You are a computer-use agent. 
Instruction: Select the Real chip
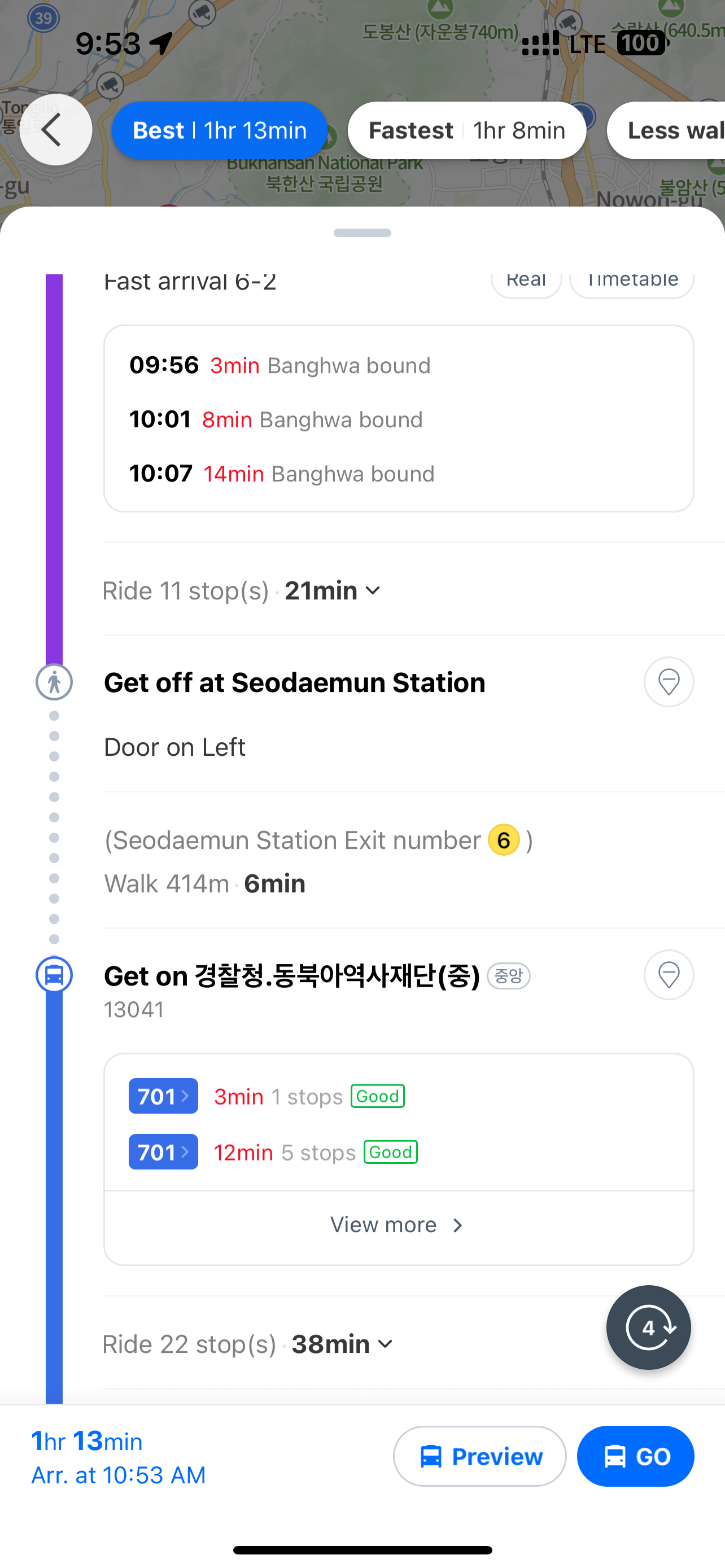tap(526, 281)
